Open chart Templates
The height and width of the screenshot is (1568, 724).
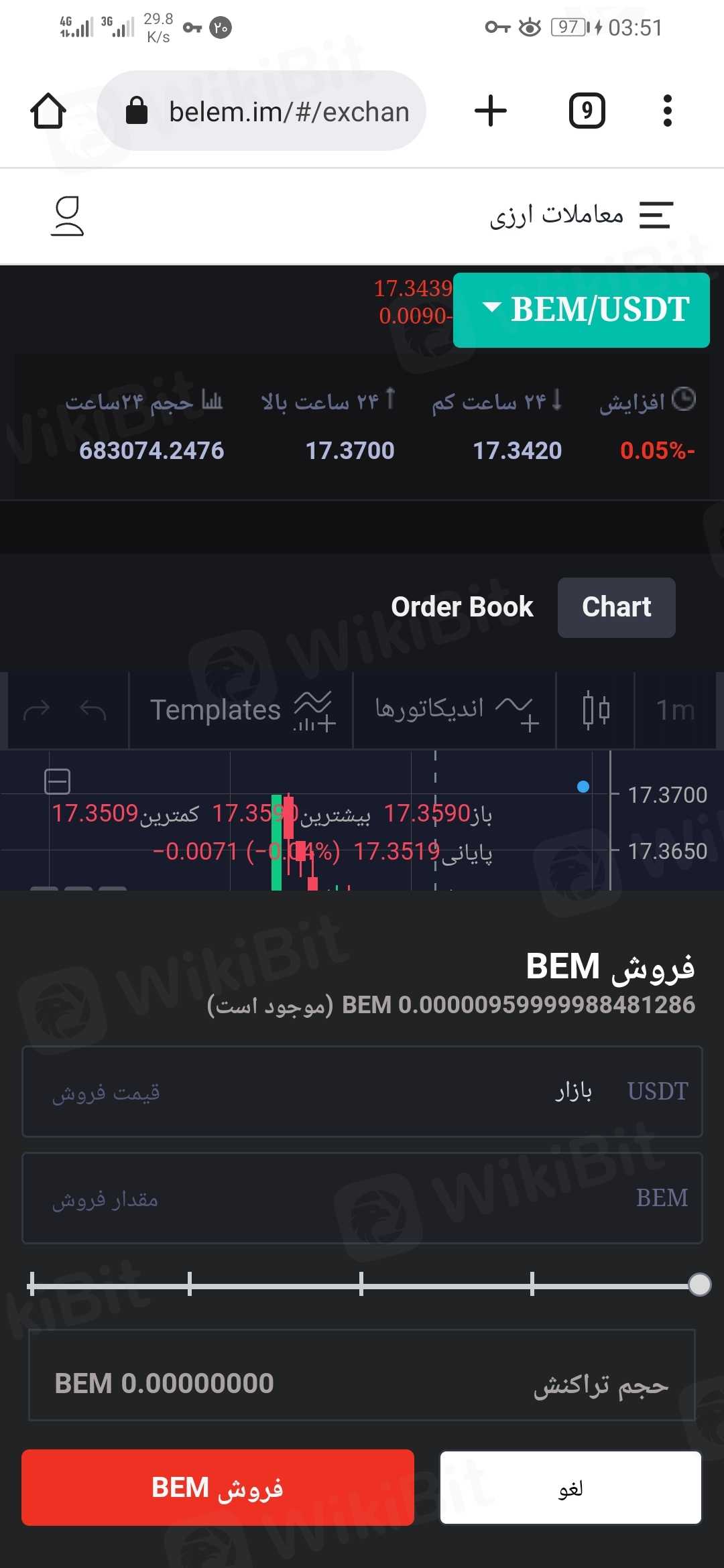[241, 710]
